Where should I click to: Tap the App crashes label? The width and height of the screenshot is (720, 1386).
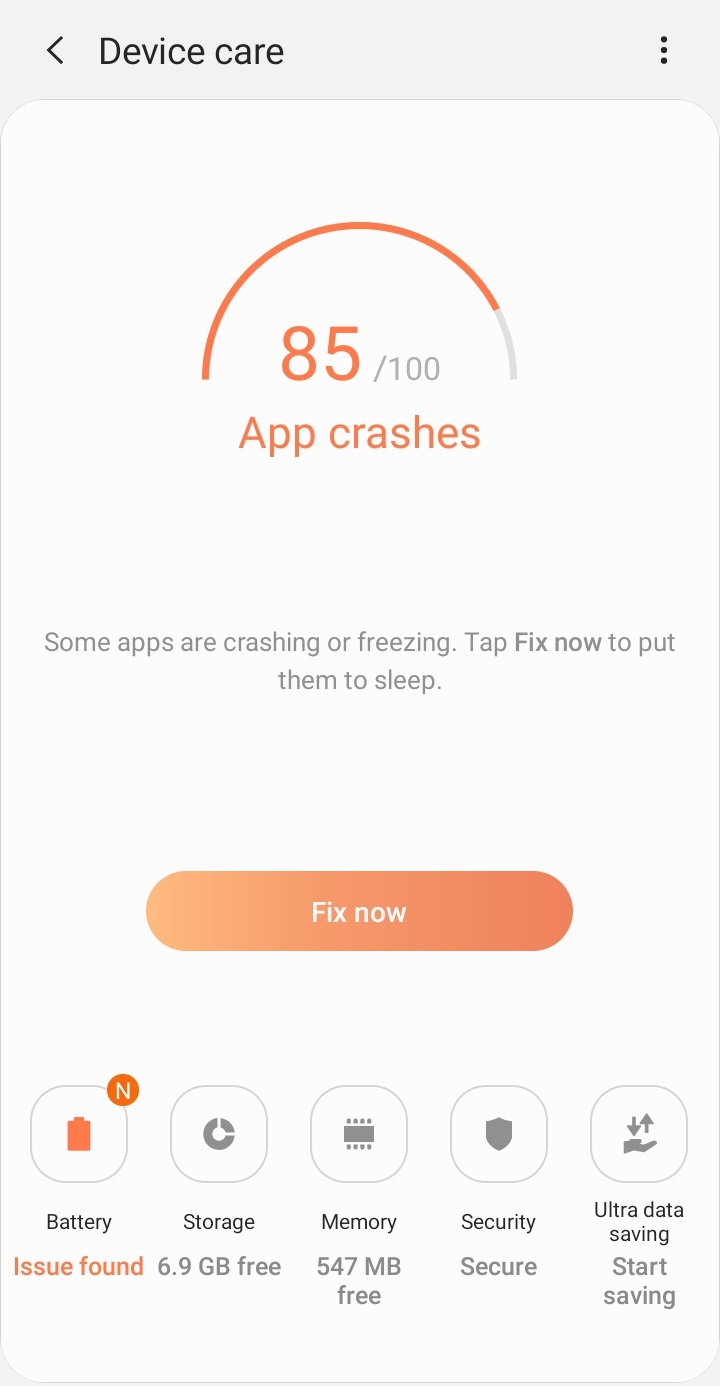point(359,432)
